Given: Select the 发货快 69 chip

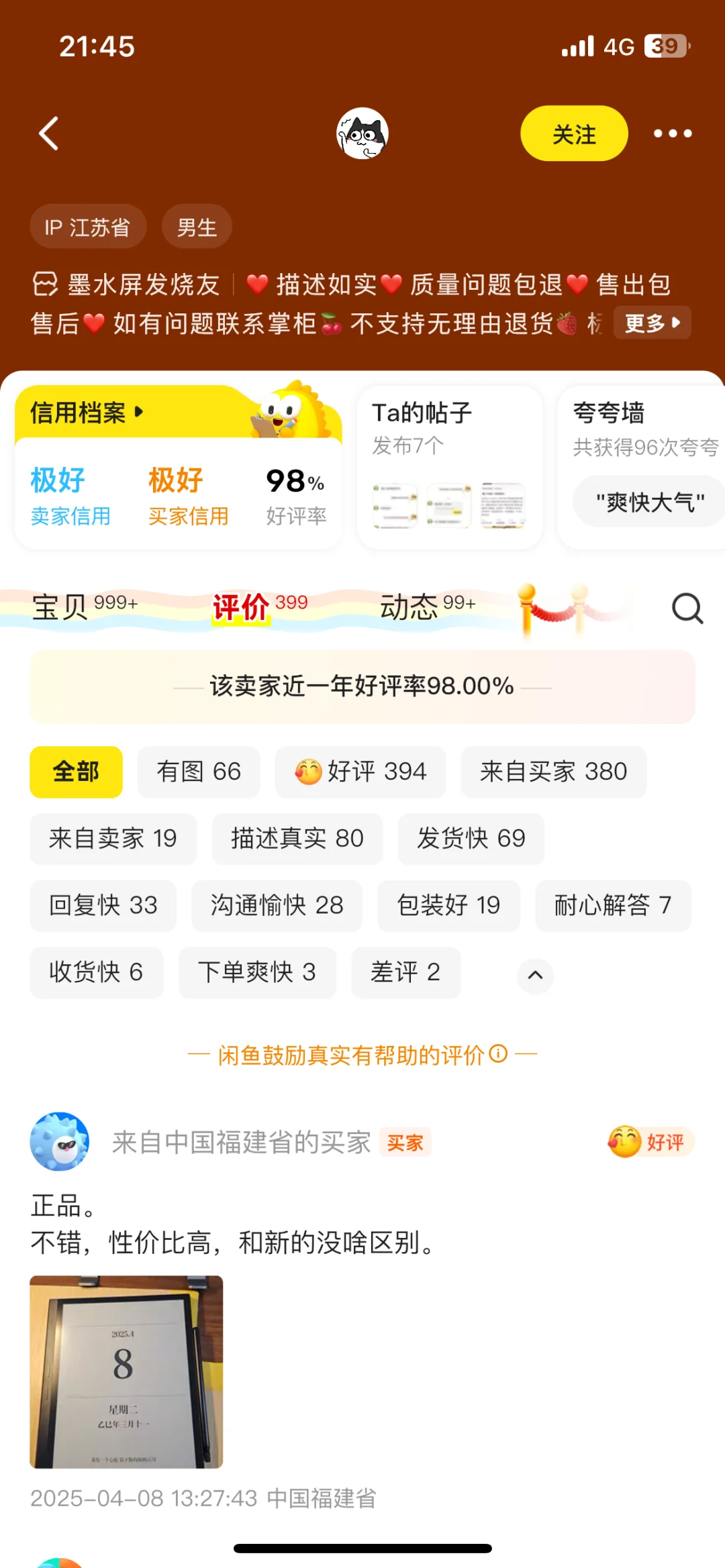Looking at the screenshot, I should tap(471, 839).
